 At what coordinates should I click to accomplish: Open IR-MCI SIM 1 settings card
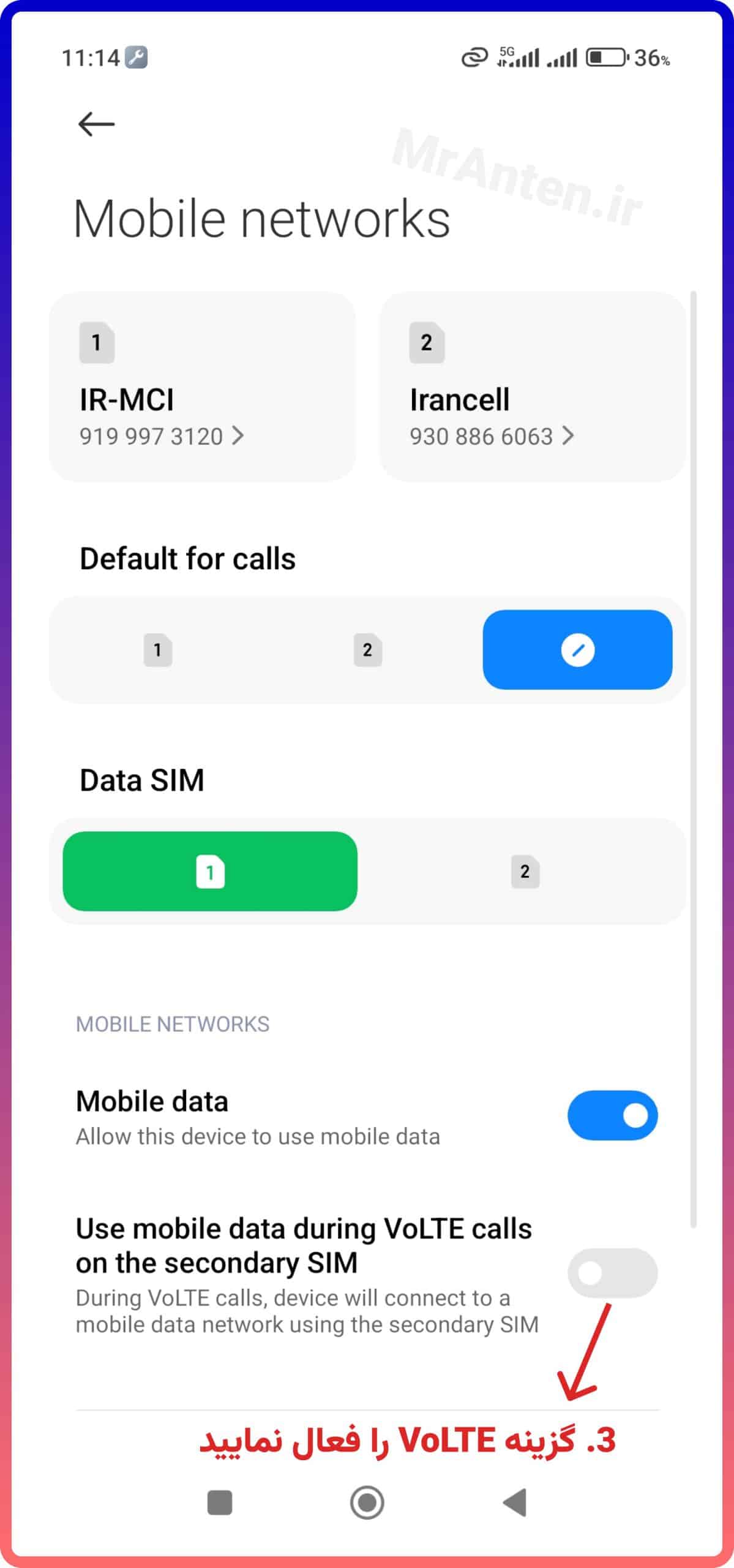tap(202, 387)
